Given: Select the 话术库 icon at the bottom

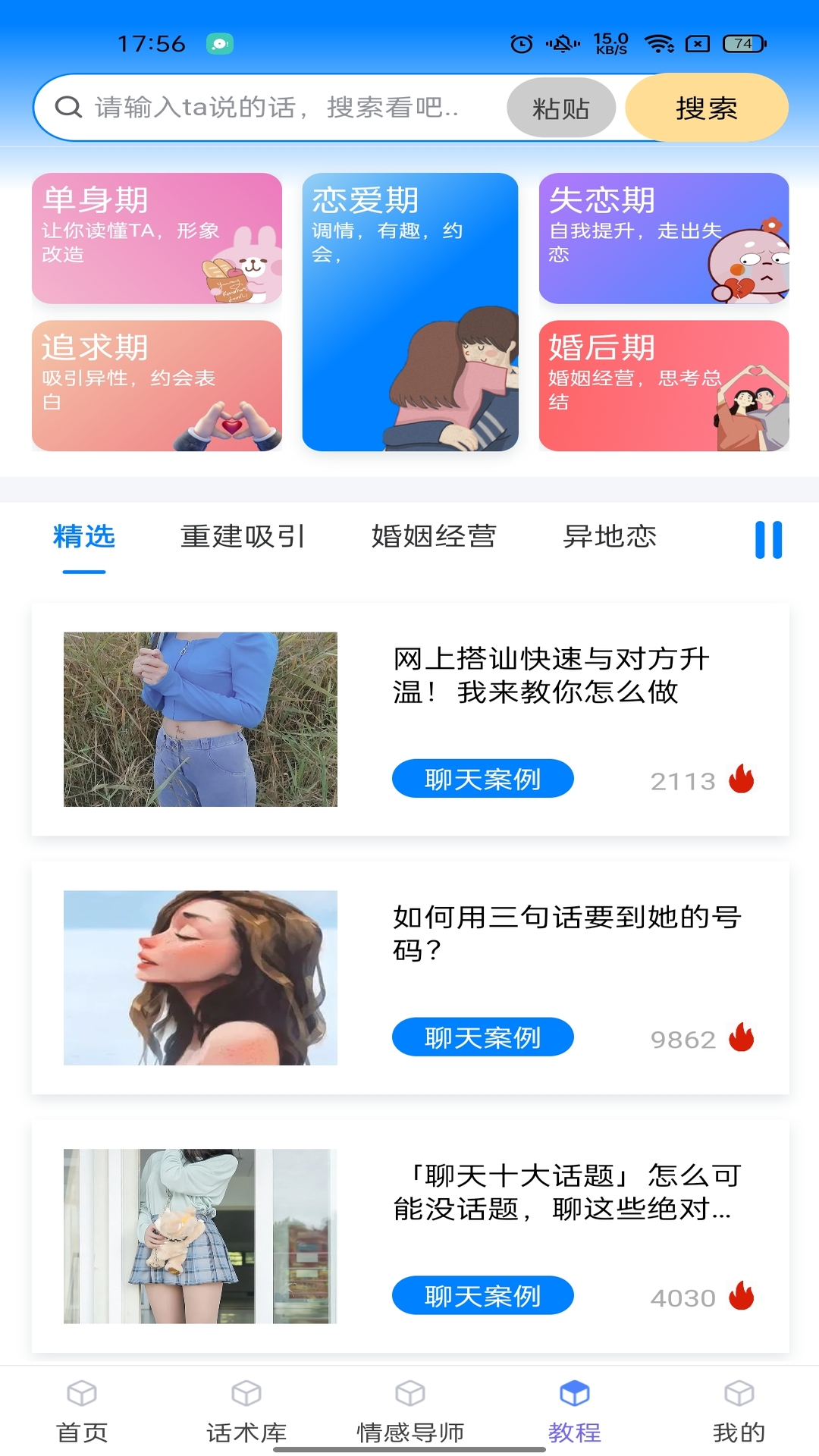Looking at the screenshot, I should [x=245, y=1394].
